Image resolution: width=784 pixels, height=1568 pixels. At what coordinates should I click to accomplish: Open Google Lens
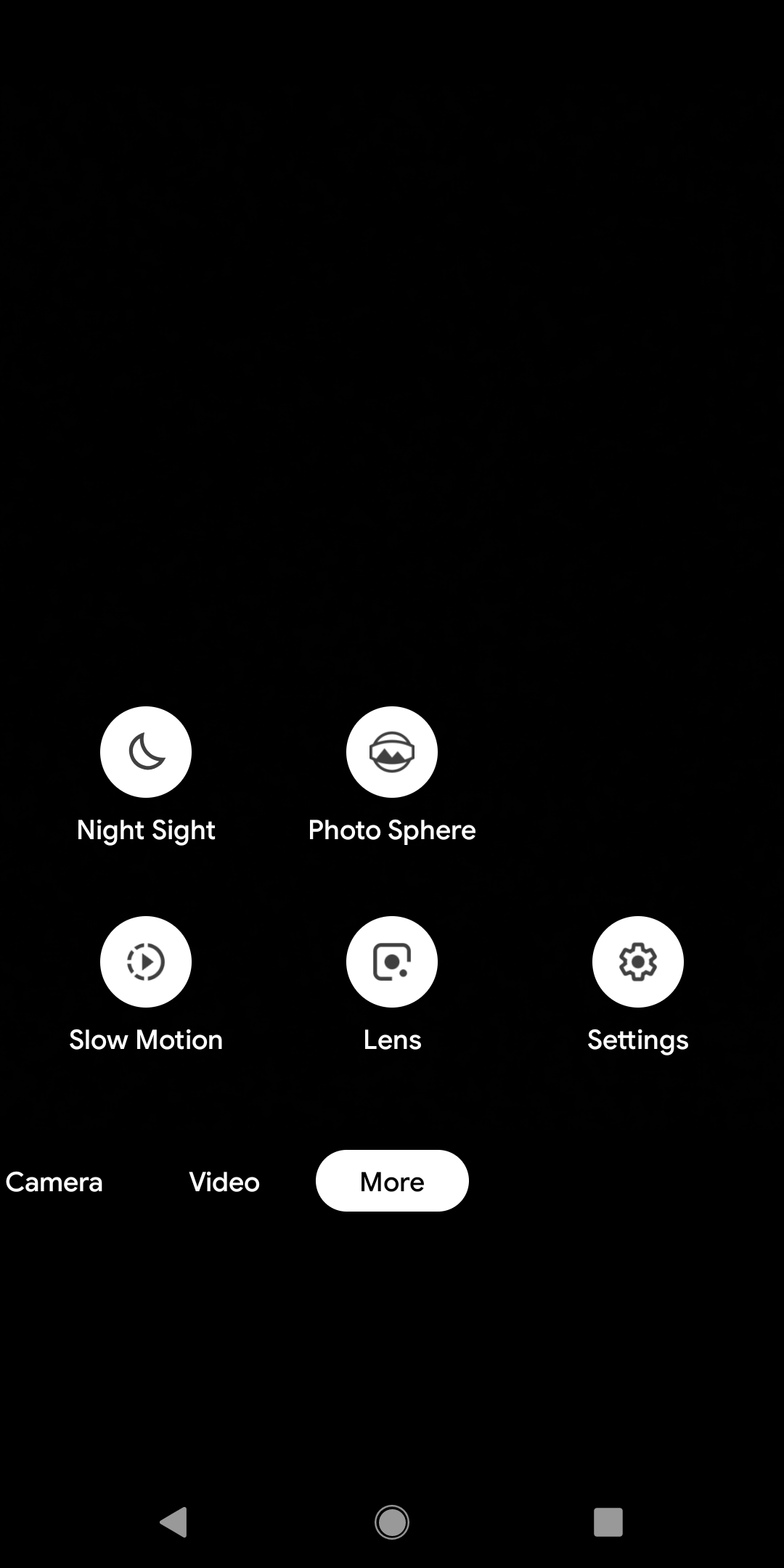[x=392, y=962]
